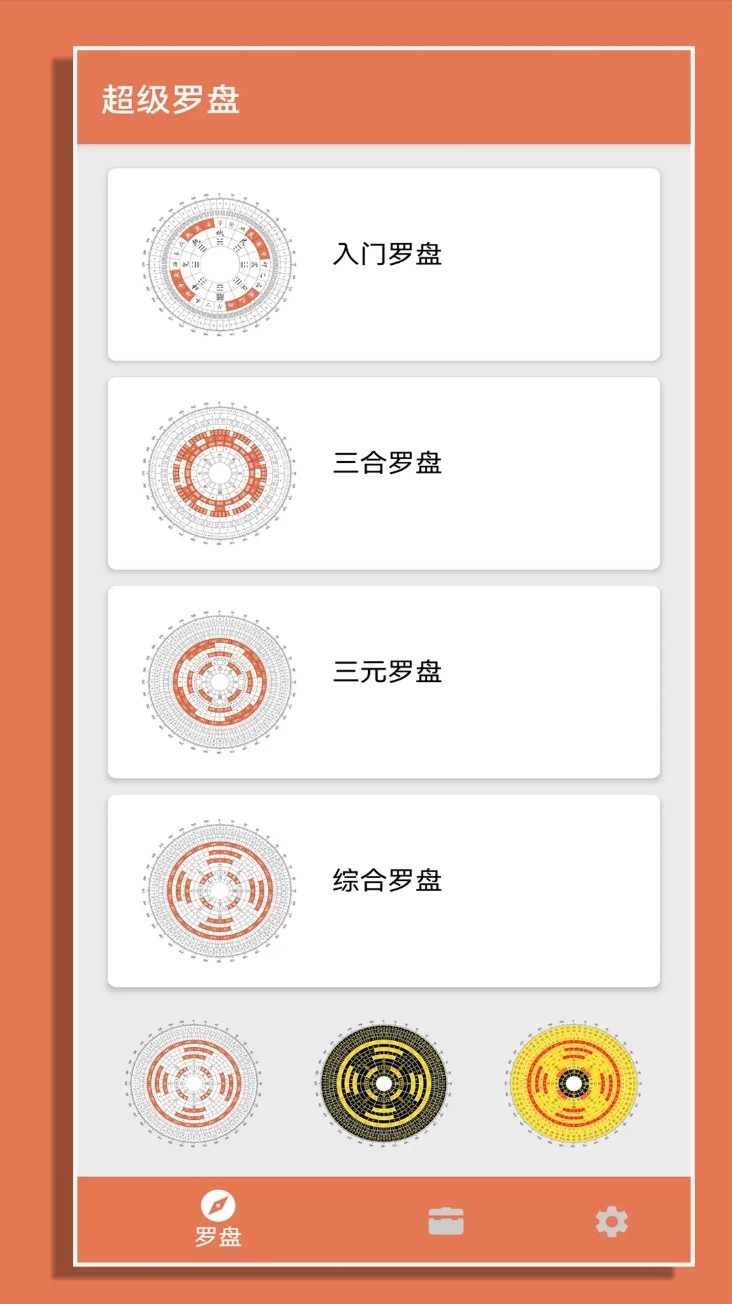Open the 综合罗盘 compass card
Screen dimensions: 732x1304
[383, 891]
